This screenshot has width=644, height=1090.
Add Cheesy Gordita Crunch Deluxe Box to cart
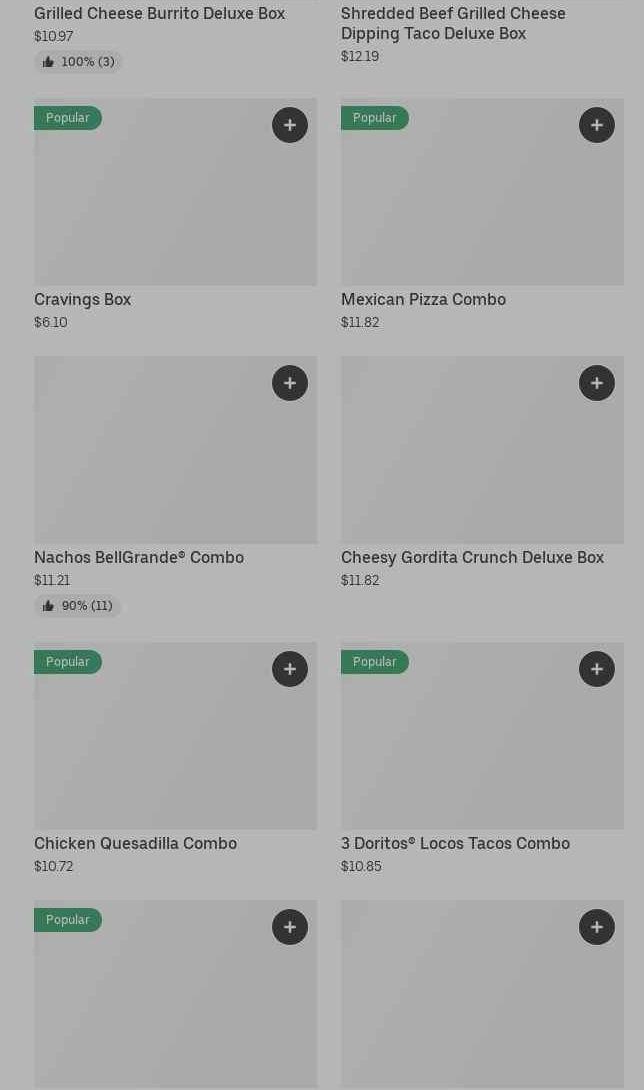(597, 383)
